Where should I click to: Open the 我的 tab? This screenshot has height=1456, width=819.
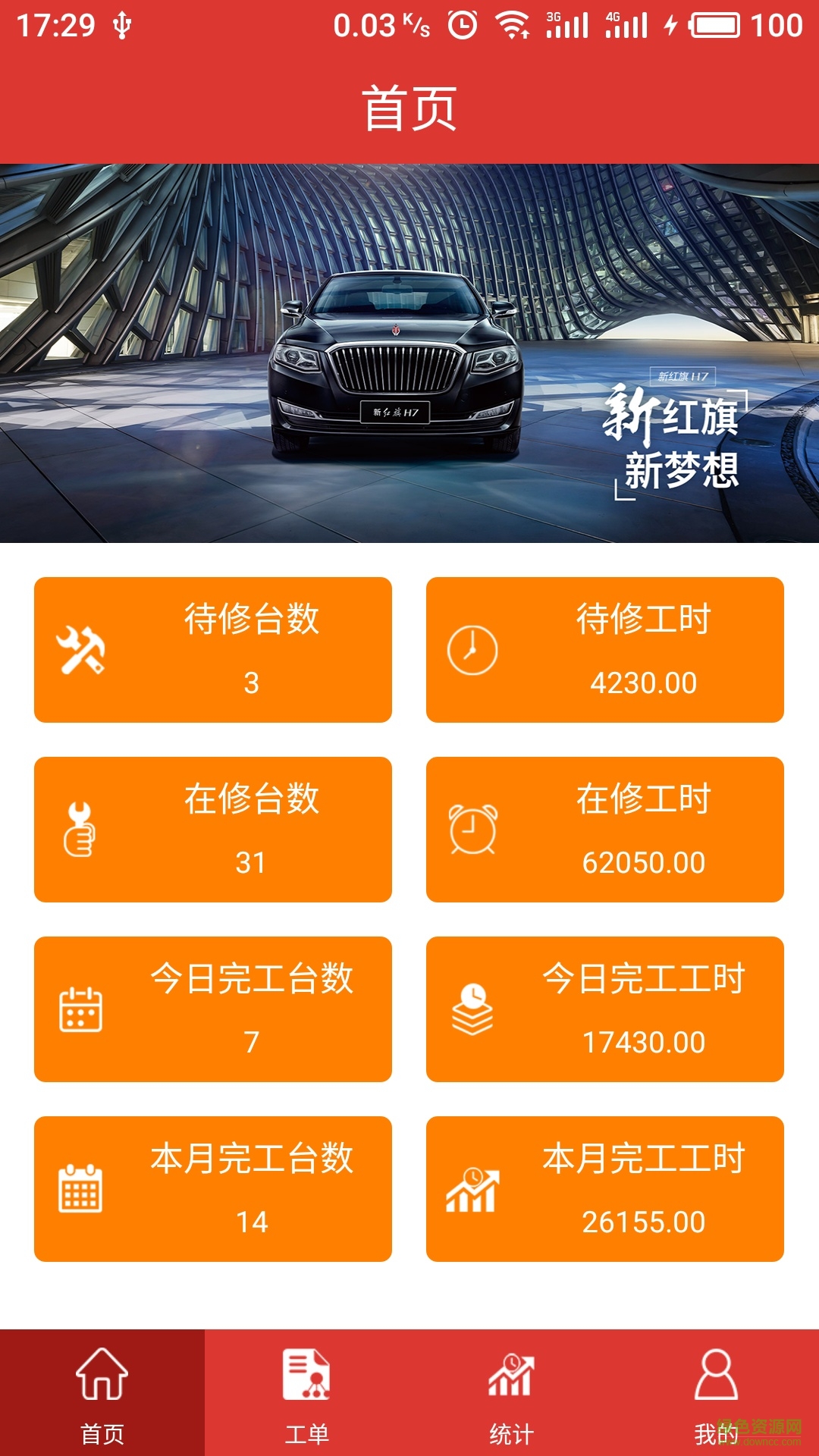[x=716, y=1394]
